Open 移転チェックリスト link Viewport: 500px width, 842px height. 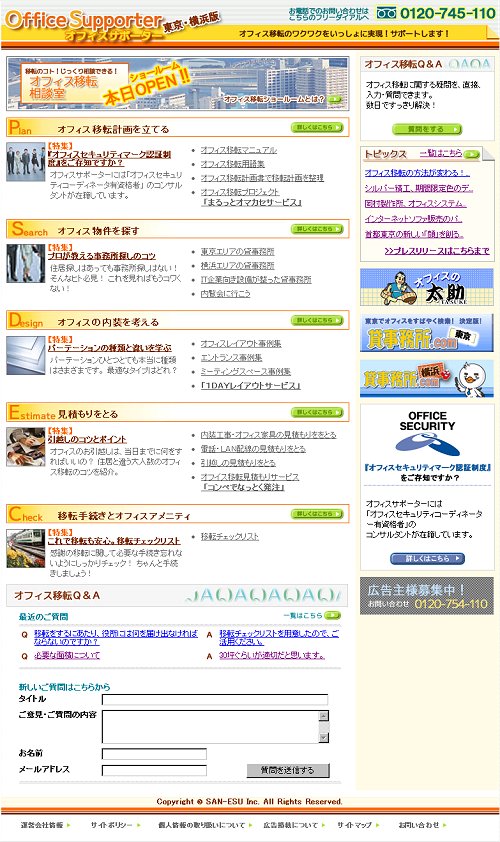(x=229, y=536)
